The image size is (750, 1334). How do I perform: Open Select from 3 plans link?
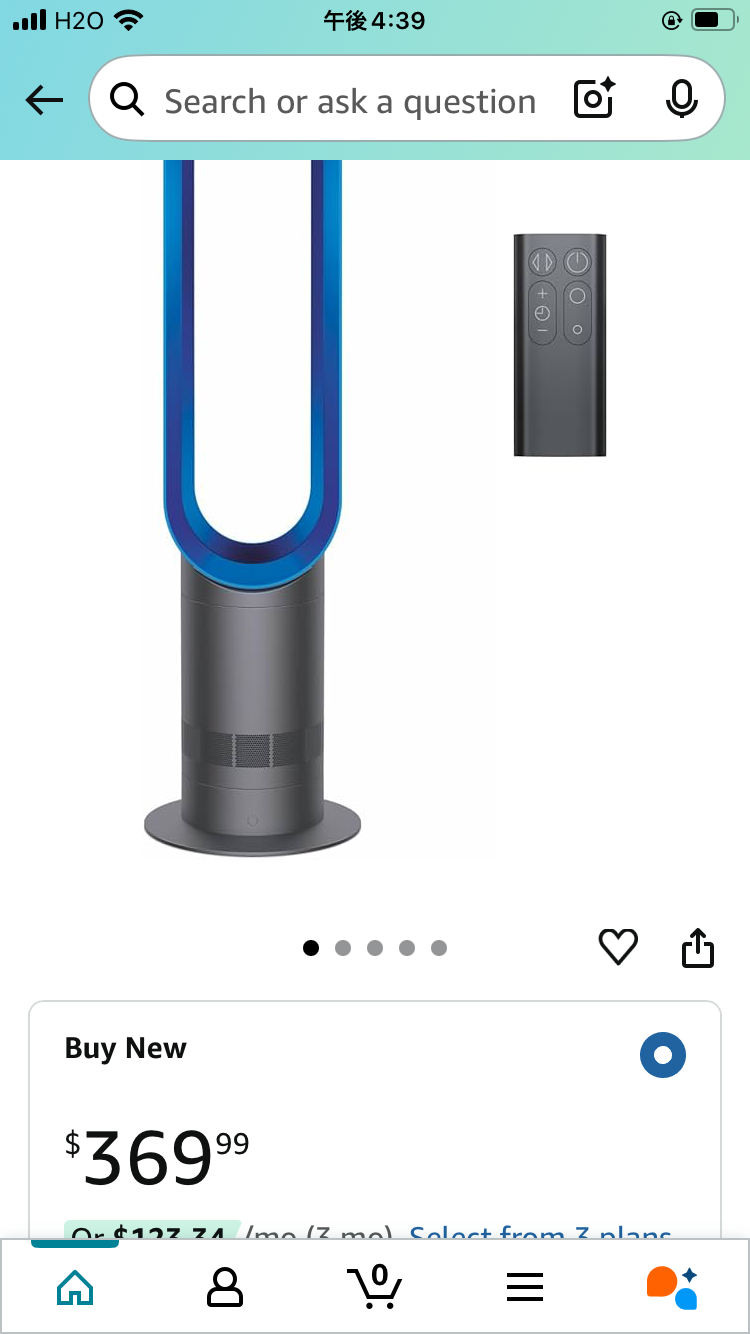pyautogui.click(x=540, y=1231)
